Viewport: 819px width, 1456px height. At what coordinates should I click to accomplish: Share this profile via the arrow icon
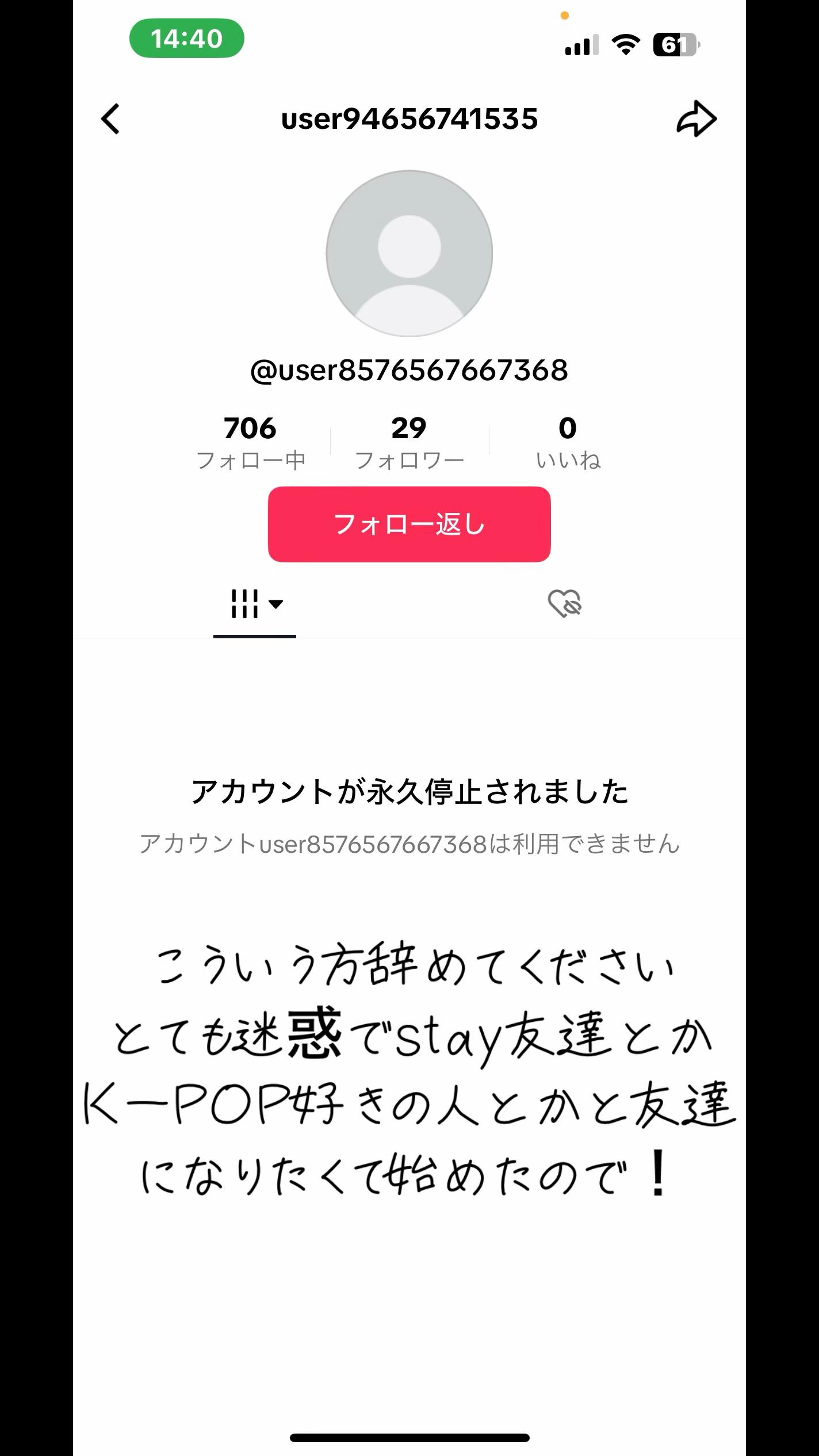[696, 118]
